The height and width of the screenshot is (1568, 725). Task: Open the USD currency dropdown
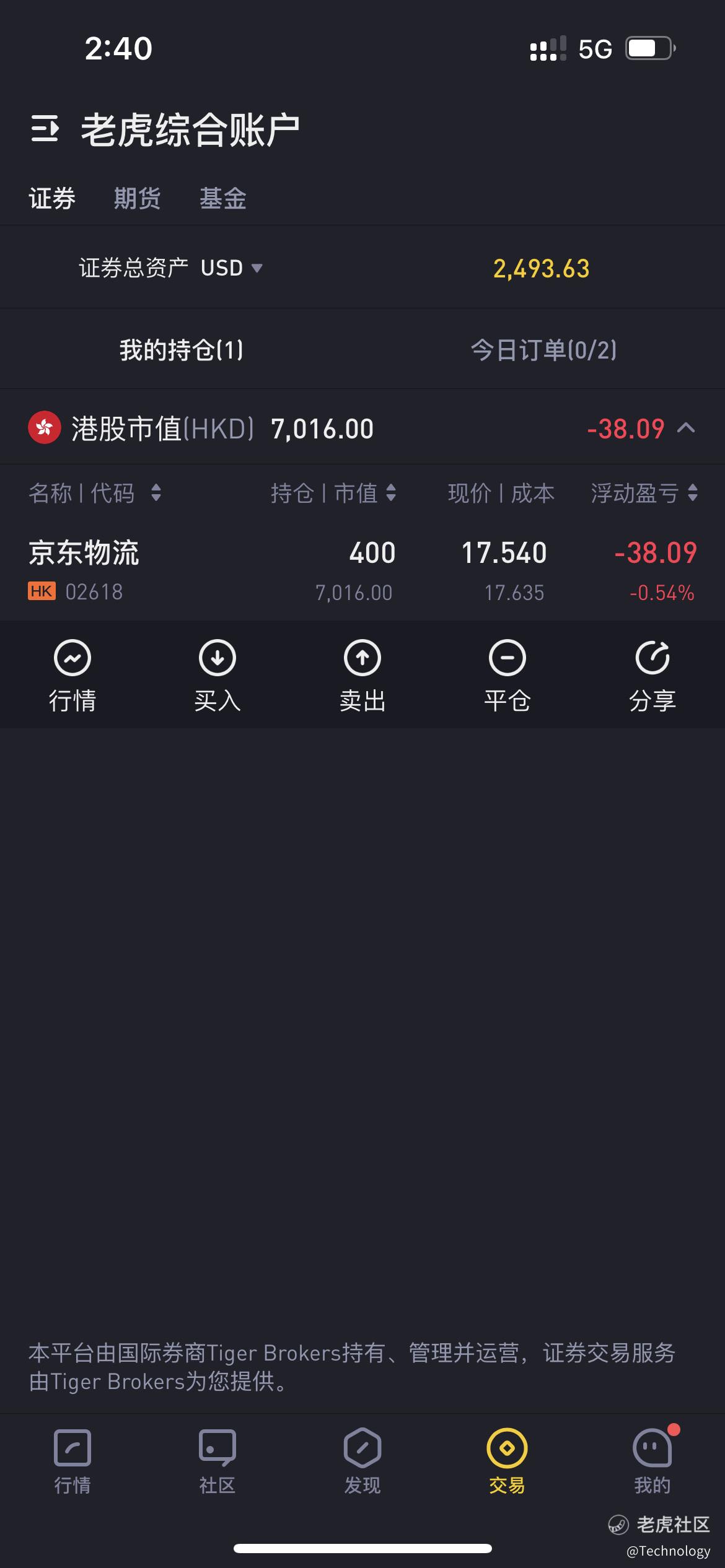(x=232, y=268)
